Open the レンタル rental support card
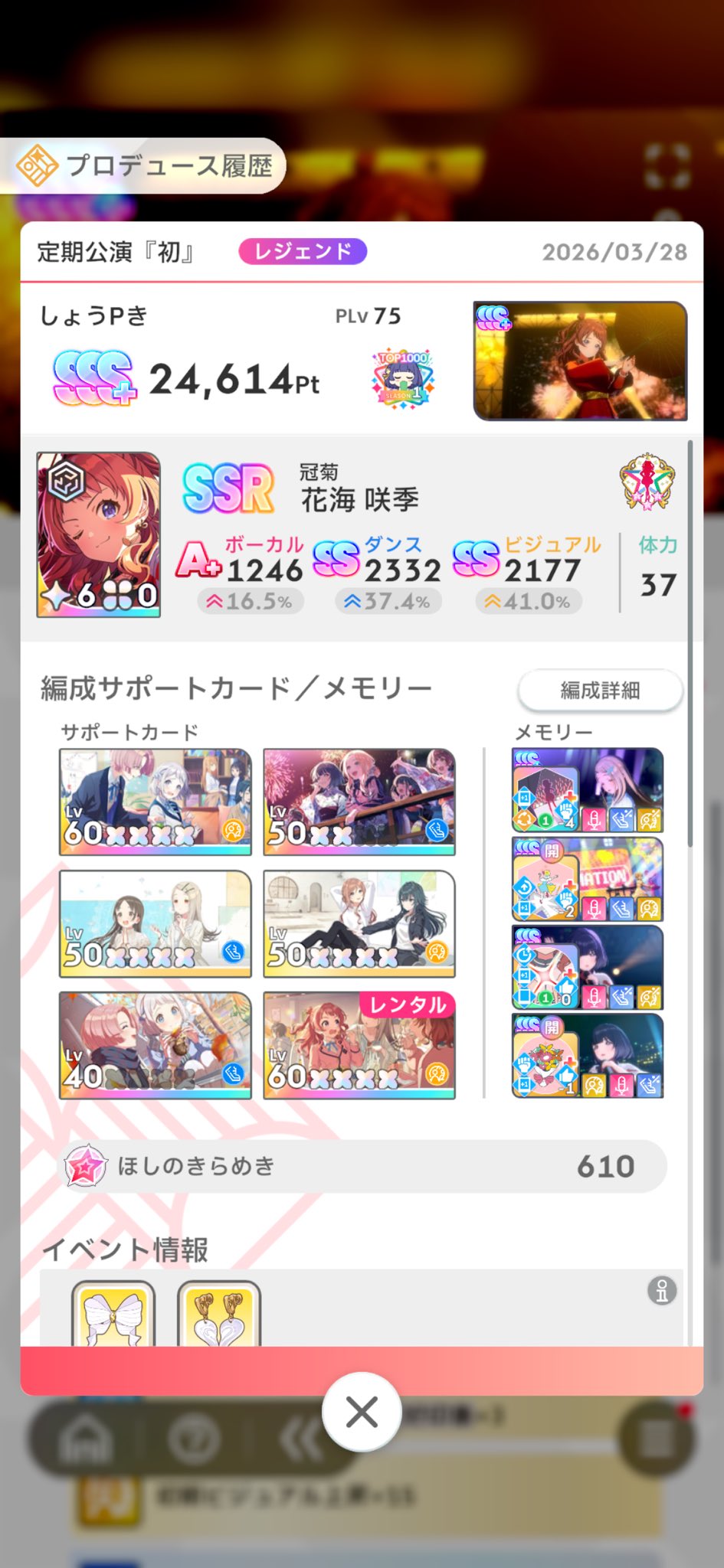This screenshot has height=1568, width=724. [x=359, y=1045]
